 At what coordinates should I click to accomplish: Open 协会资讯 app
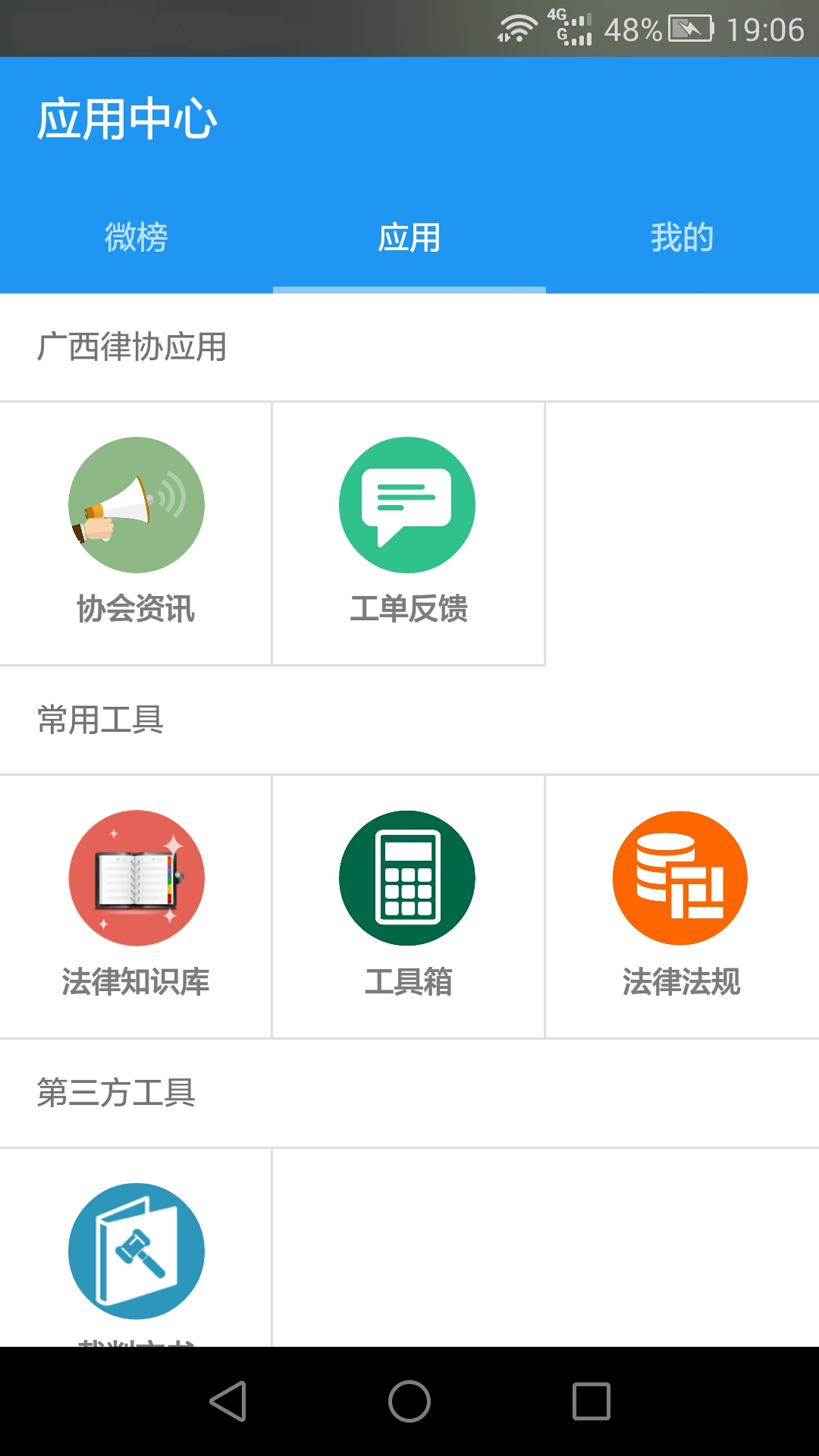point(136,531)
